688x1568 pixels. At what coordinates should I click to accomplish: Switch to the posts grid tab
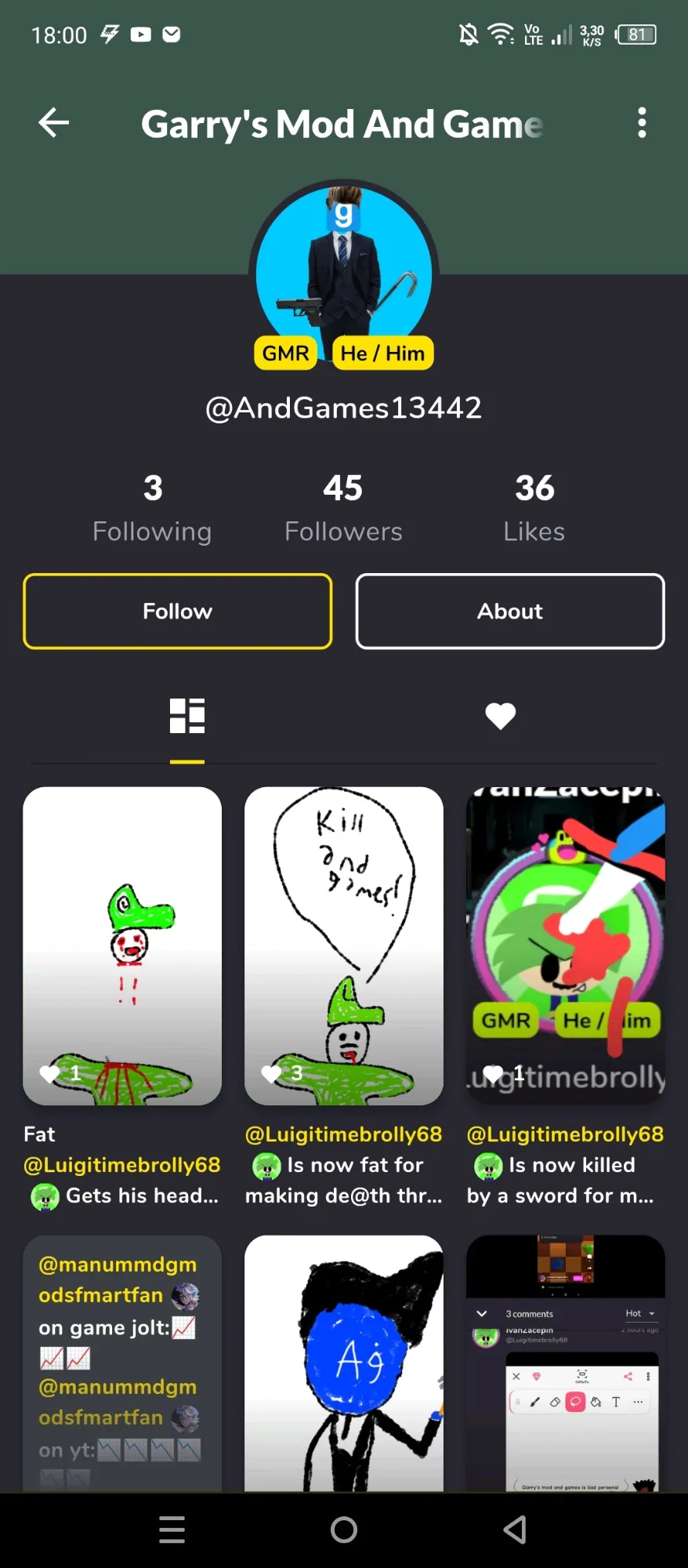click(x=187, y=716)
